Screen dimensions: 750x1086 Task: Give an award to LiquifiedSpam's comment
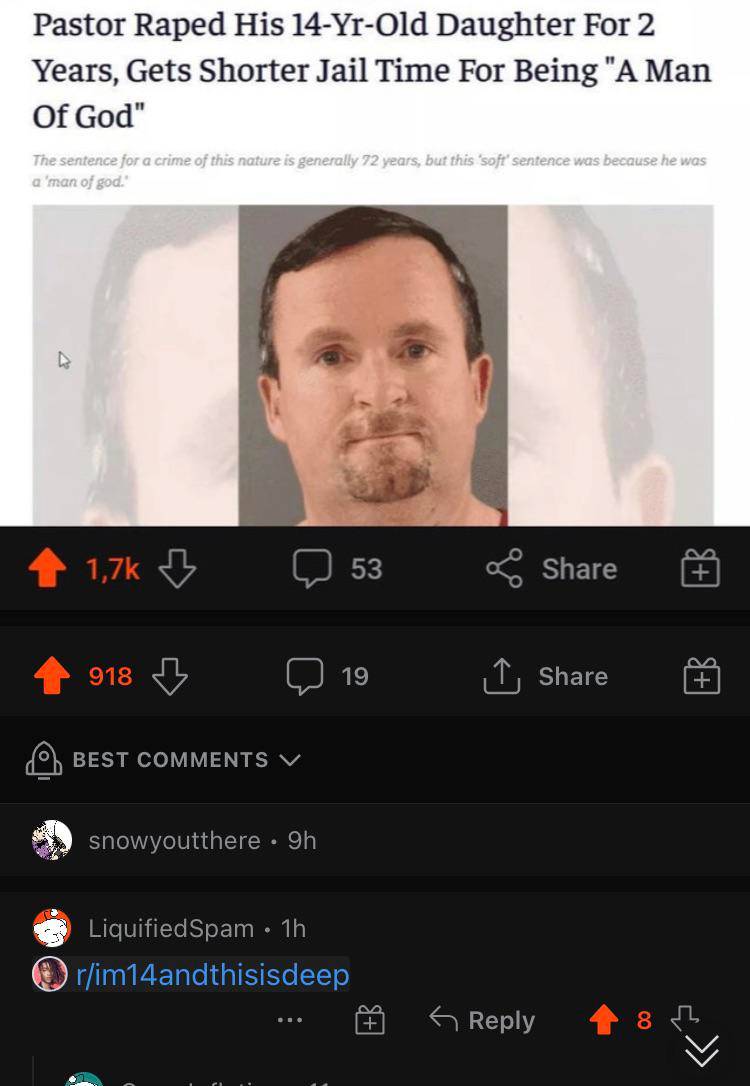tap(369, 1021)
